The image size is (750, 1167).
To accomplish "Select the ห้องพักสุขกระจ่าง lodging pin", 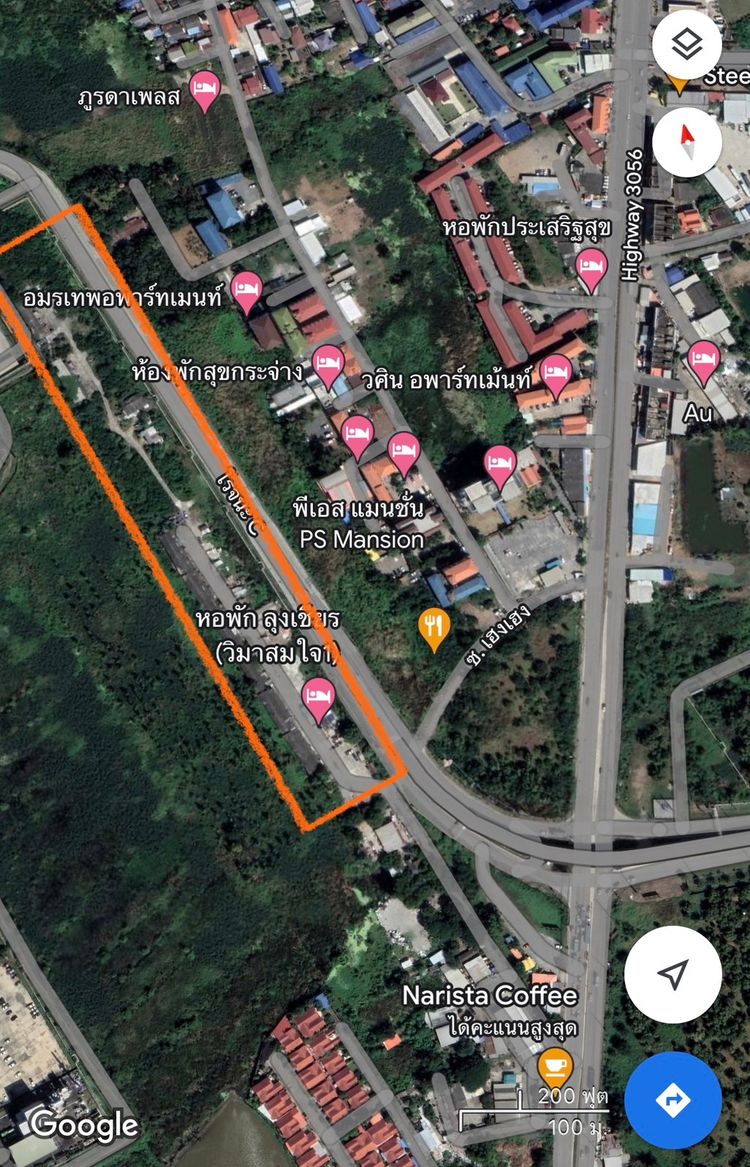I will pos(329,365).
